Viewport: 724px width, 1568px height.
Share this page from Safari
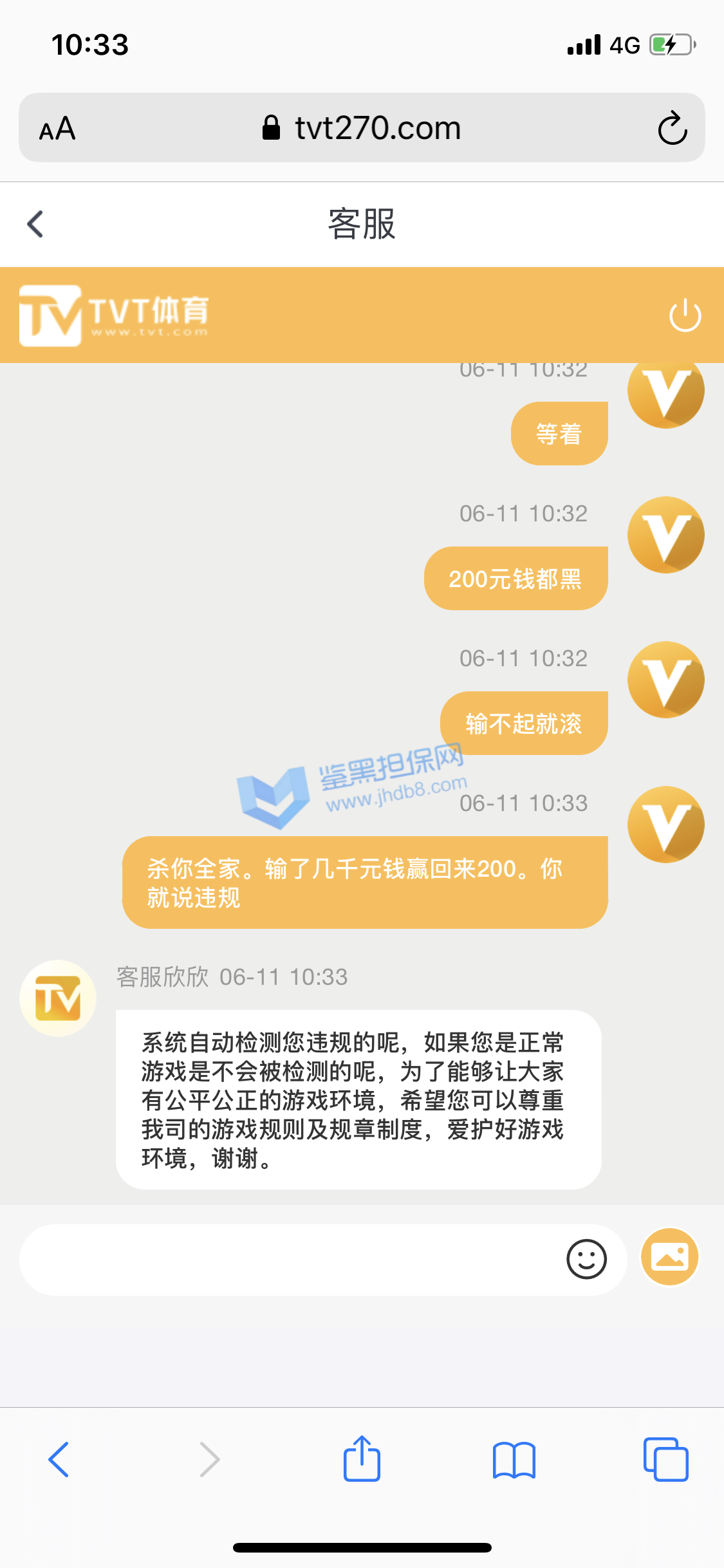(x=362, y=1459)
